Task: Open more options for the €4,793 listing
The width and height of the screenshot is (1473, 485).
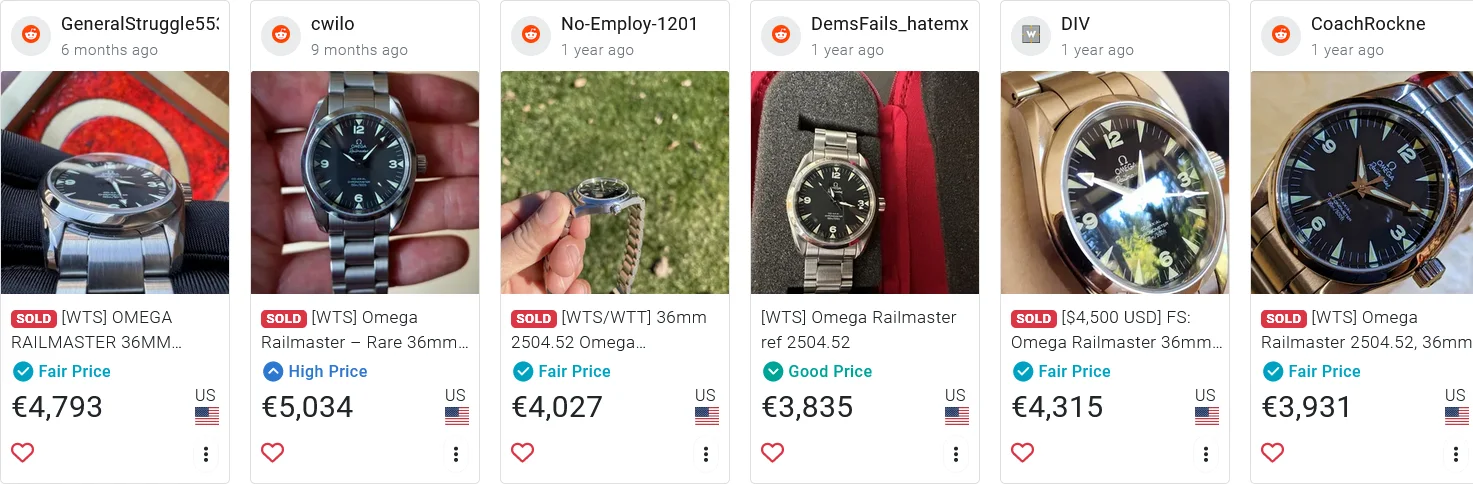Action: [x=206, y=454]
